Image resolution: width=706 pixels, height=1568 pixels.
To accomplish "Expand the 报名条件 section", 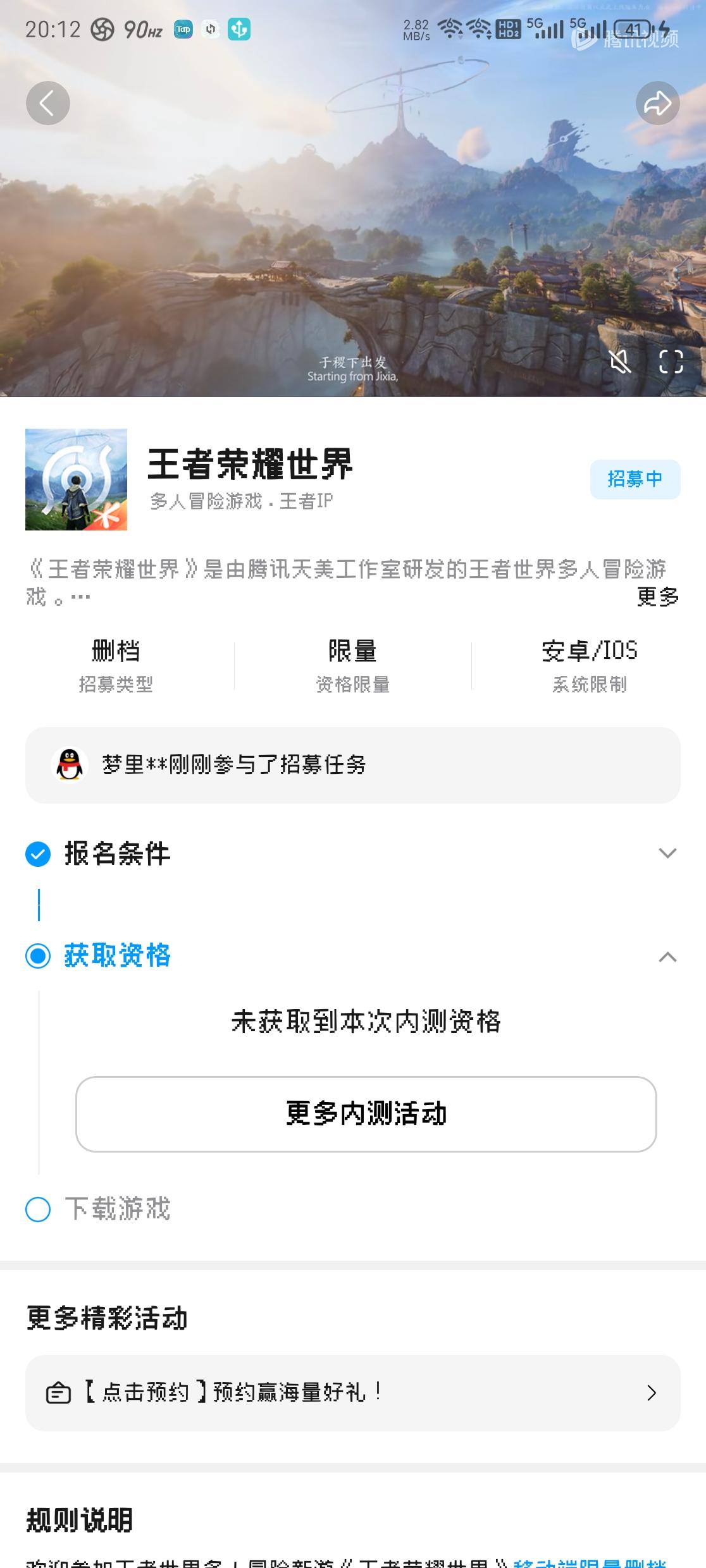I will coord(667,853).
